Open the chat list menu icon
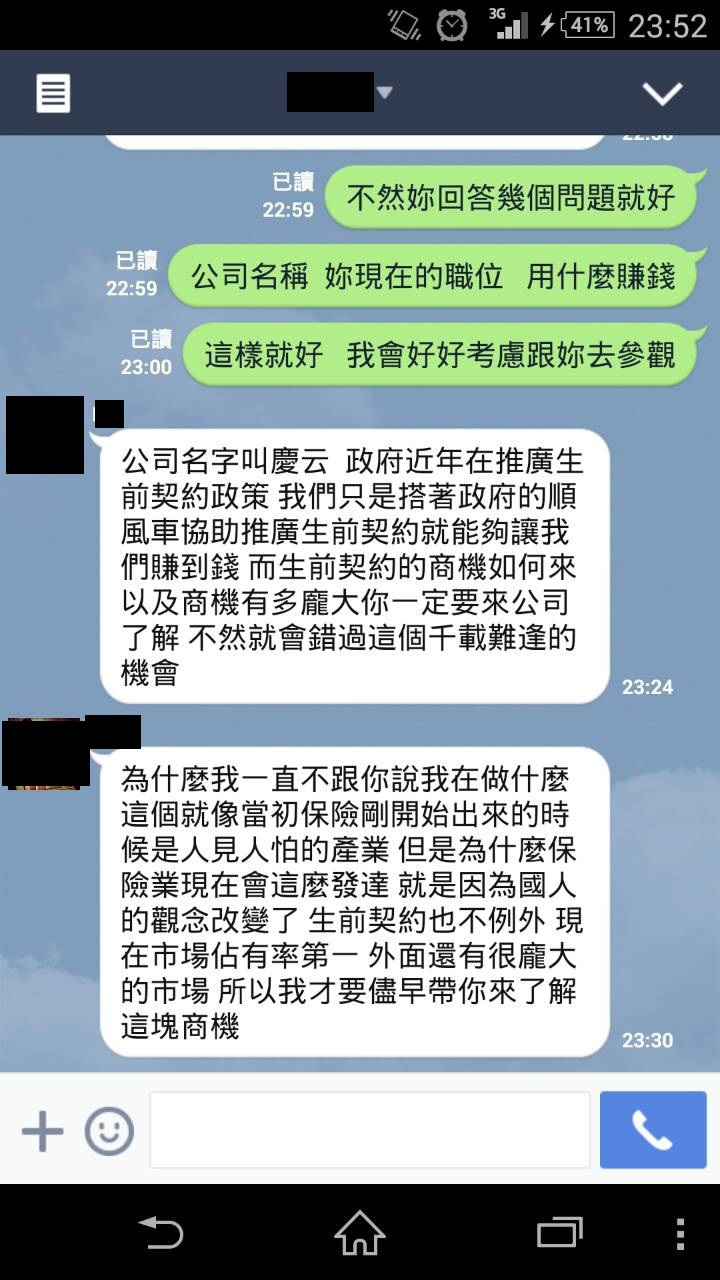Image resolution: width=720 pixels, height=1280 pixels. [53, 94]
